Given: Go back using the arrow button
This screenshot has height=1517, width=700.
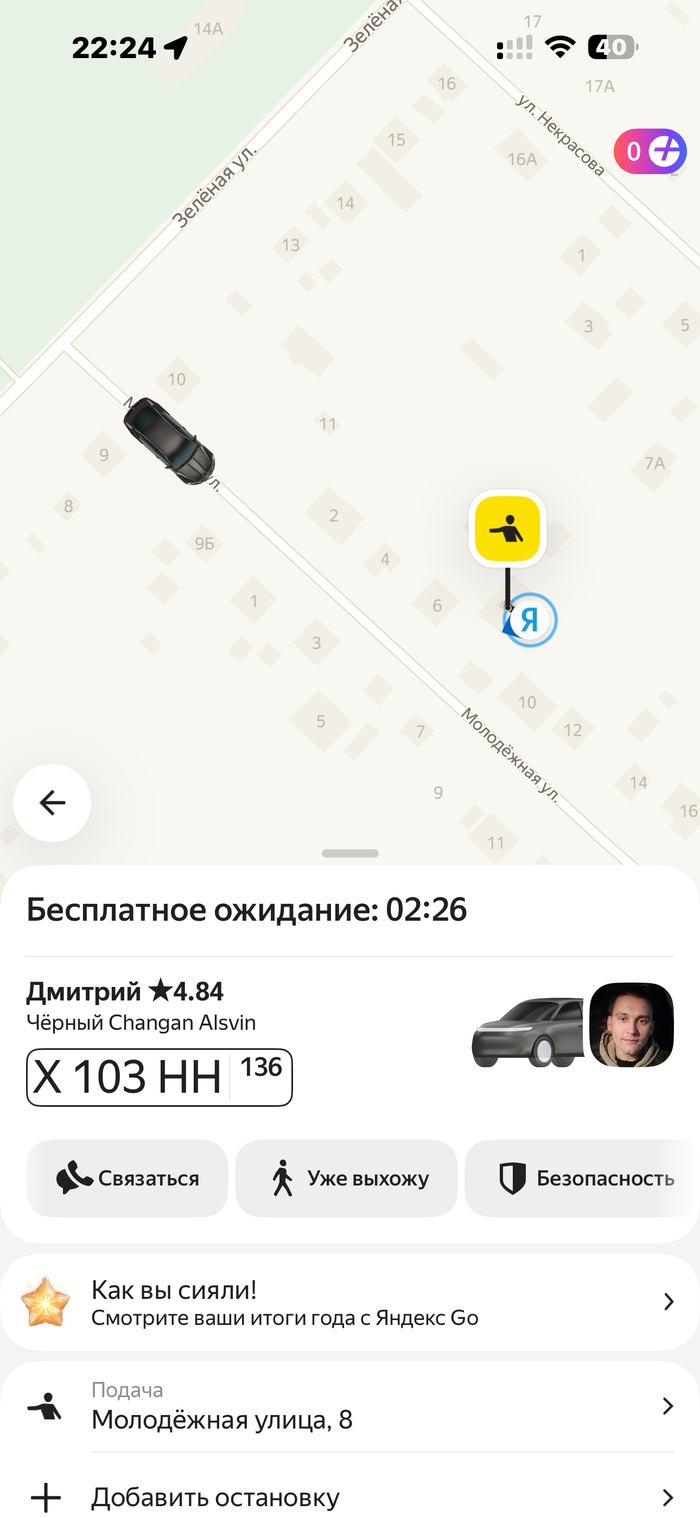Looking at the screenshot, I should point(52,802).
